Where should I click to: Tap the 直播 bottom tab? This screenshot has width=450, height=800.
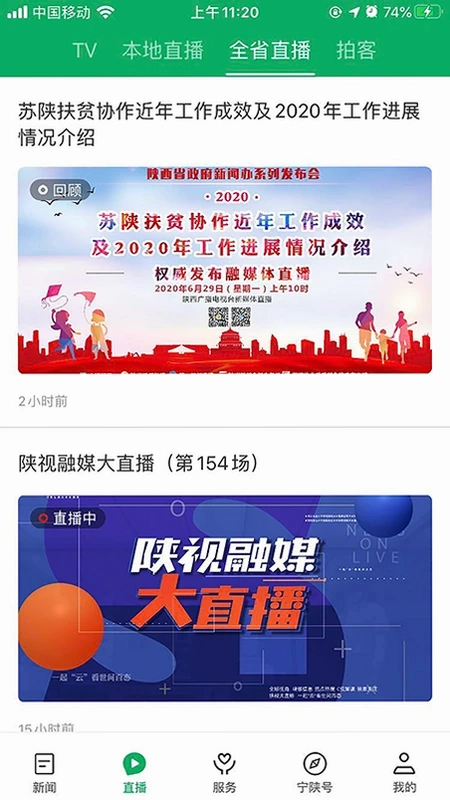tap(135, 772)
